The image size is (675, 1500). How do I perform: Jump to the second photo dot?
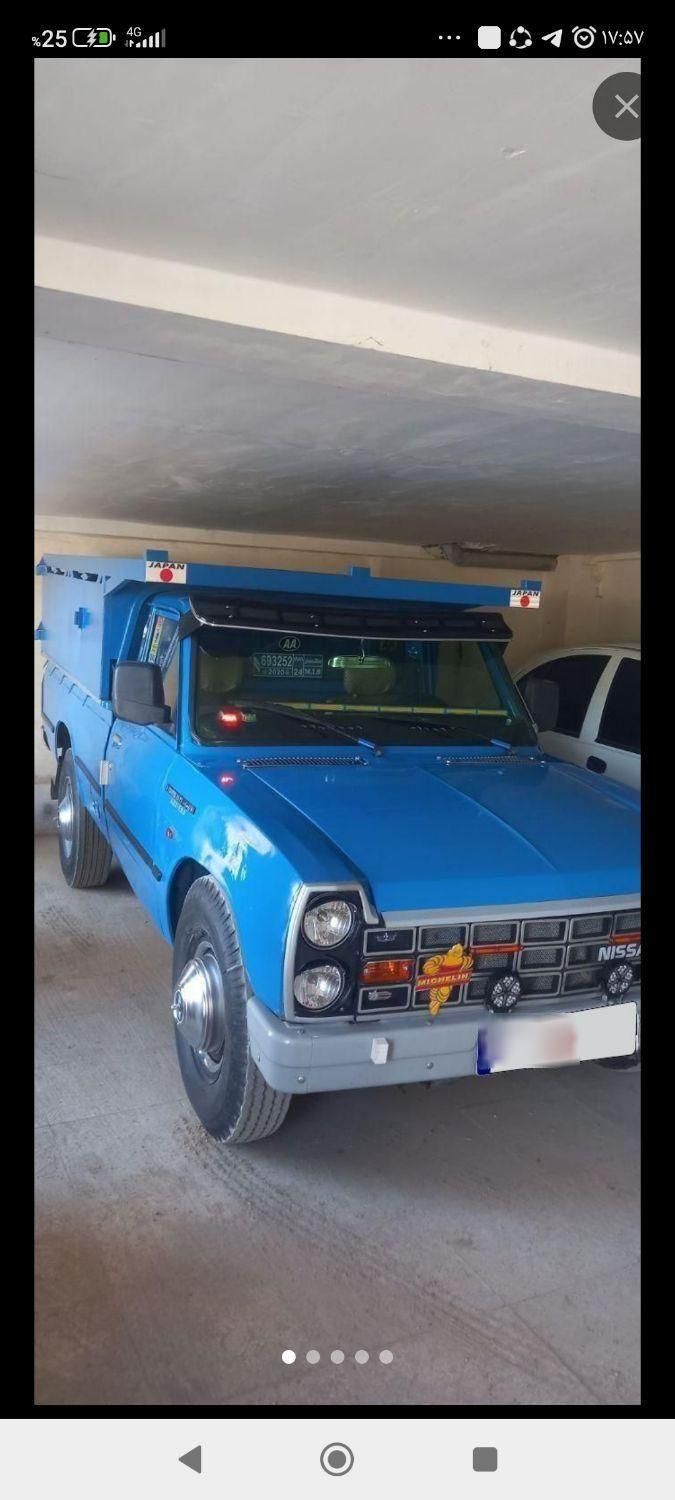click(x=313, y=1357)
